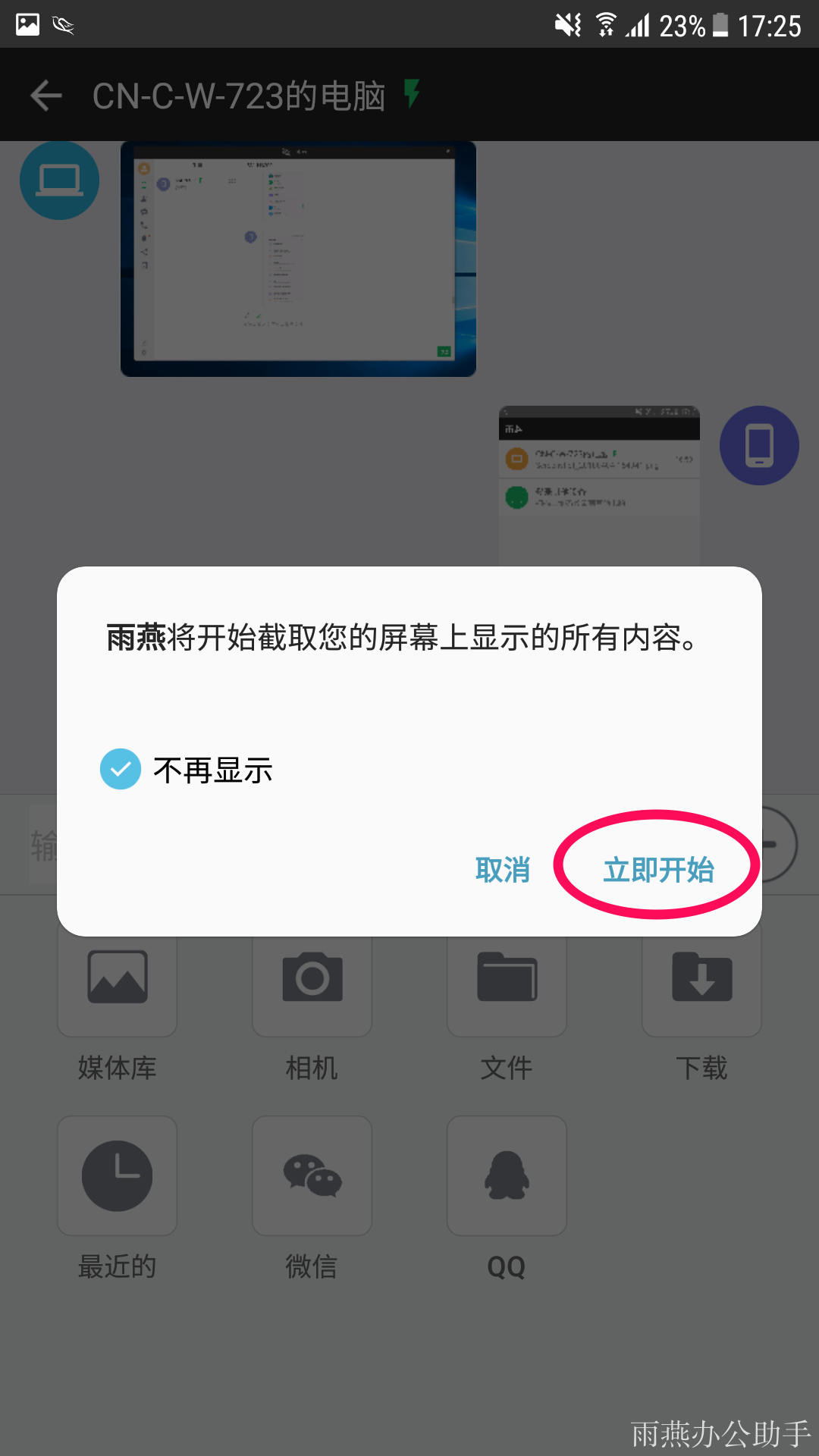The width and height of the screenshot is (819, 1456).
Task: Cancel the screen capture dialog with 取消
Action: pyautogui.click(x=502, y=870)
